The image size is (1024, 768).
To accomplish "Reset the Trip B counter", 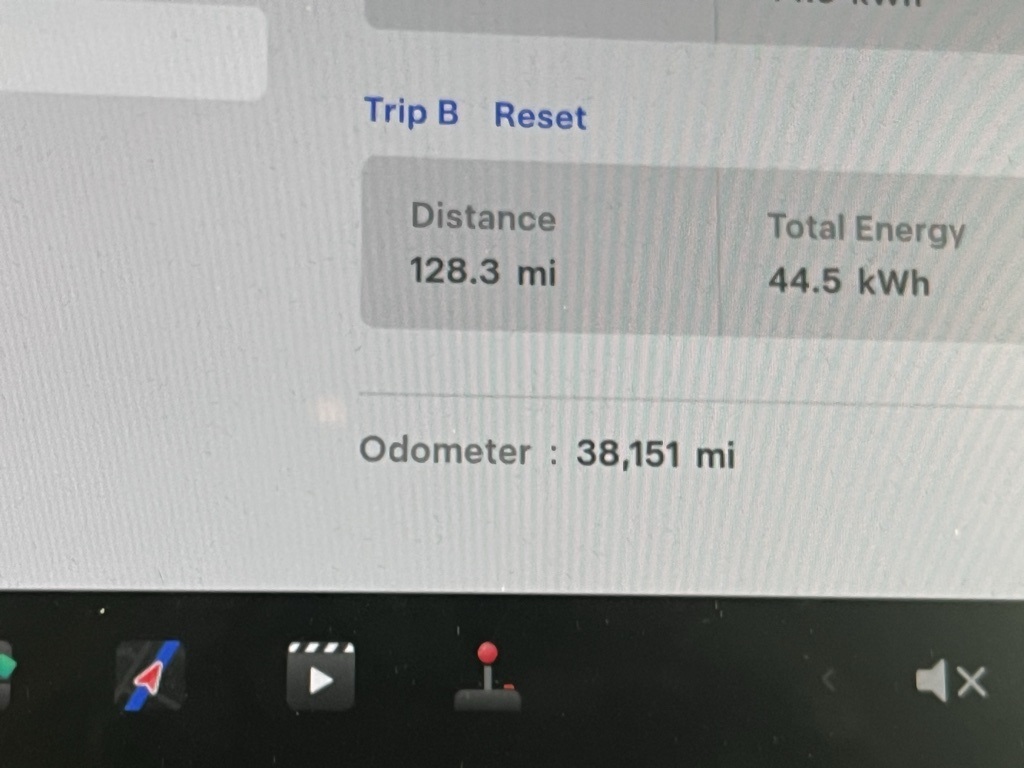I will [540, 116].
